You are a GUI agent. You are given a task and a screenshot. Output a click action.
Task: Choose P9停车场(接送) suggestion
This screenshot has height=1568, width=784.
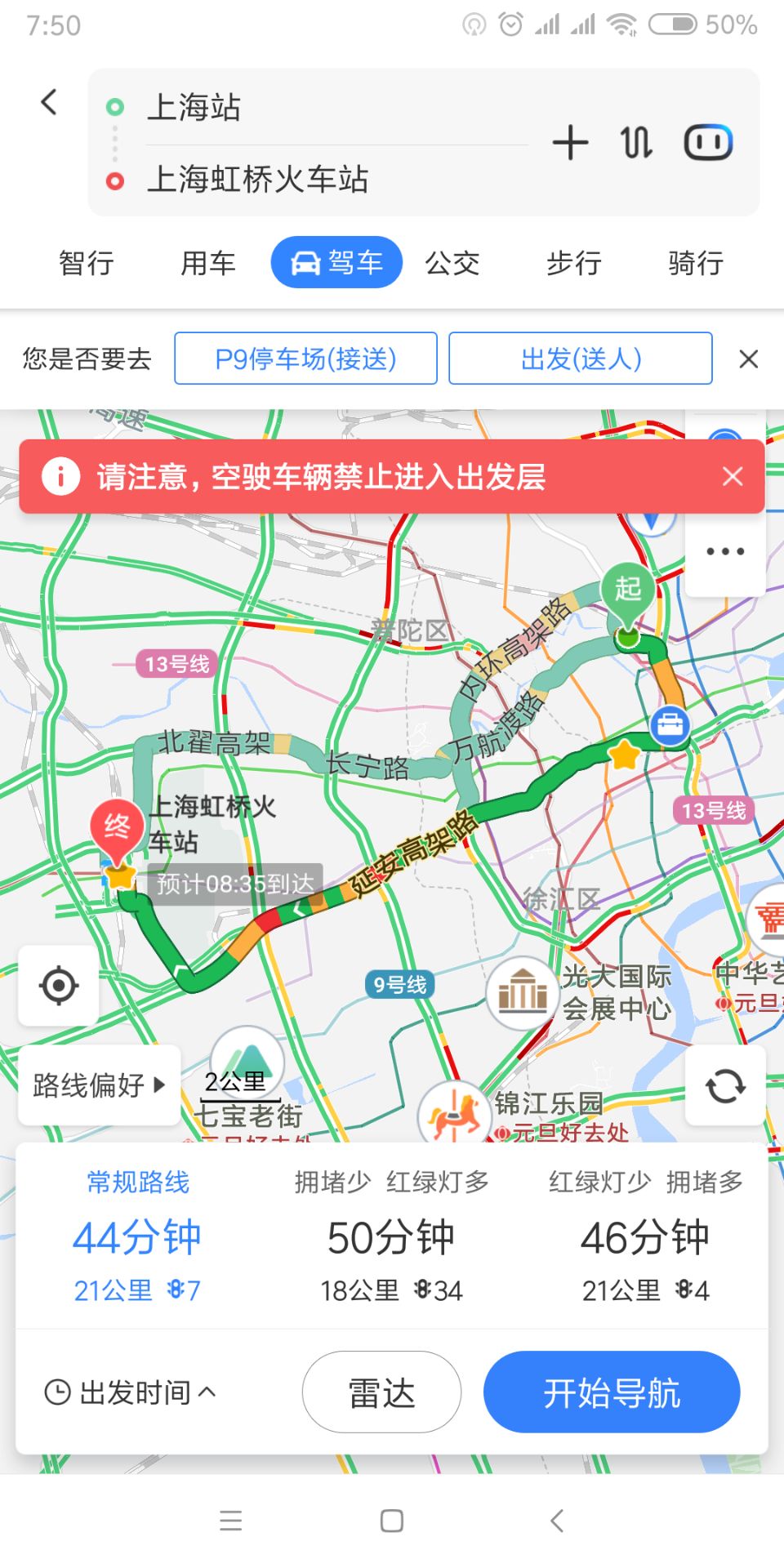[305, 359]
